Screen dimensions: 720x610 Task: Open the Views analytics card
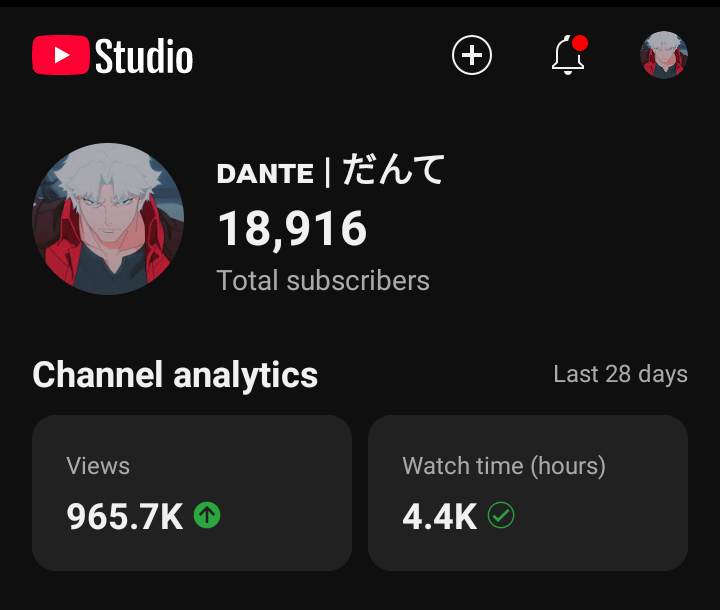(192, 493)
